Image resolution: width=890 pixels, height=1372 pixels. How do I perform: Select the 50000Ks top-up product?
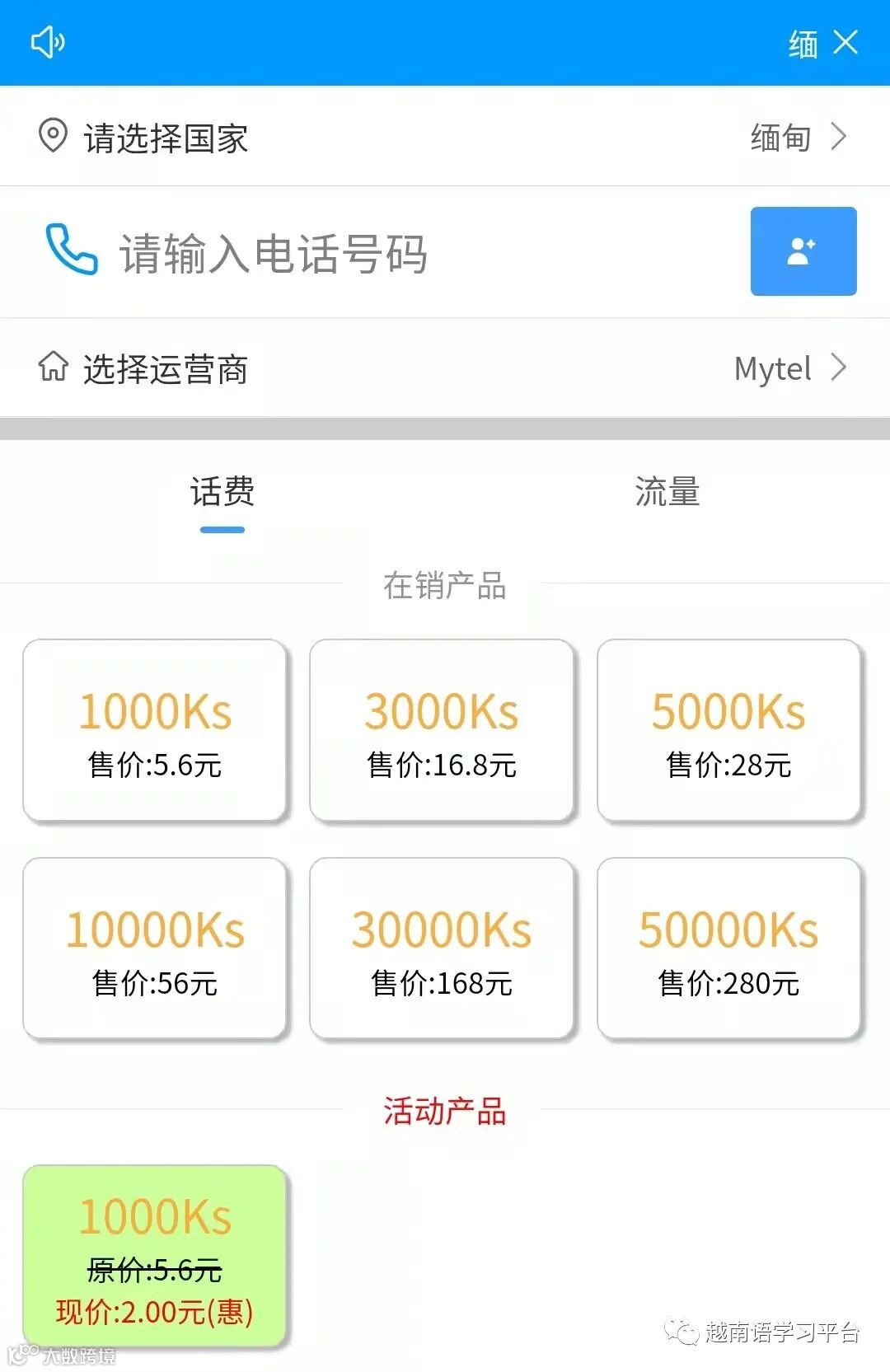(728, 948)
